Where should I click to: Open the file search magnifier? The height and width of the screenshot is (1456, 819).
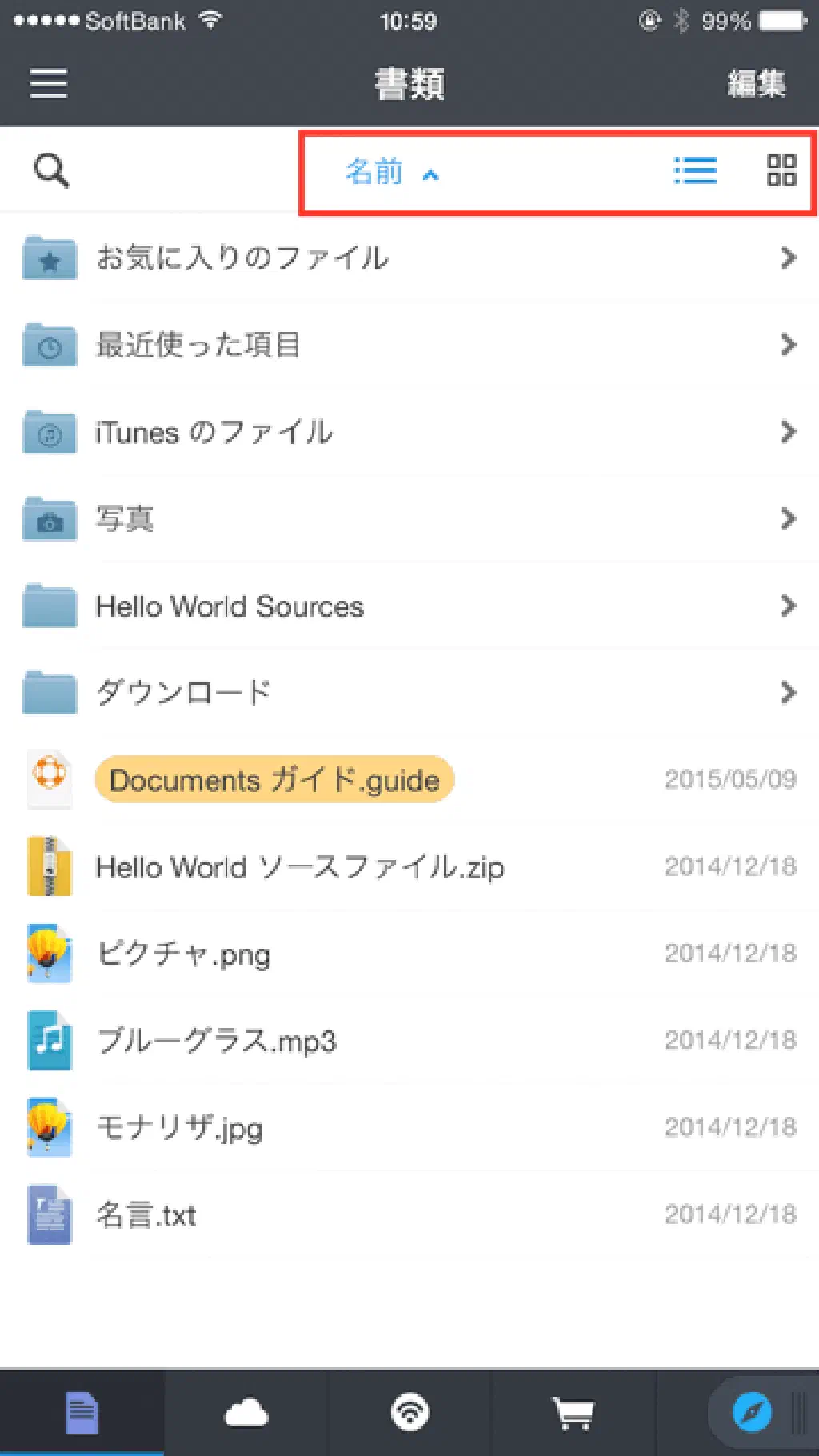(52, 170)
